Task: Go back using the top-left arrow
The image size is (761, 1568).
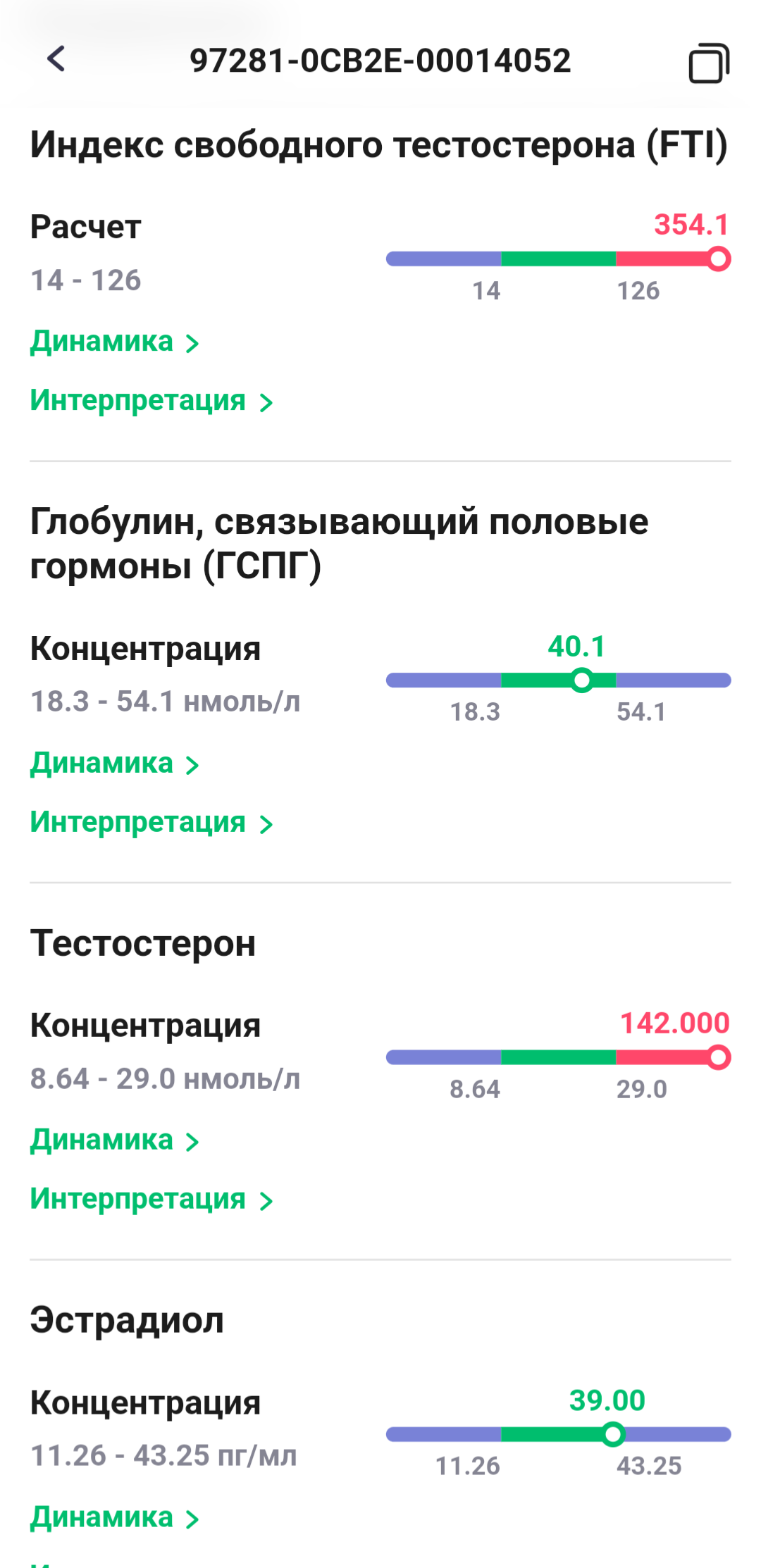Action: pyautogui.click(x=56, y=59)
